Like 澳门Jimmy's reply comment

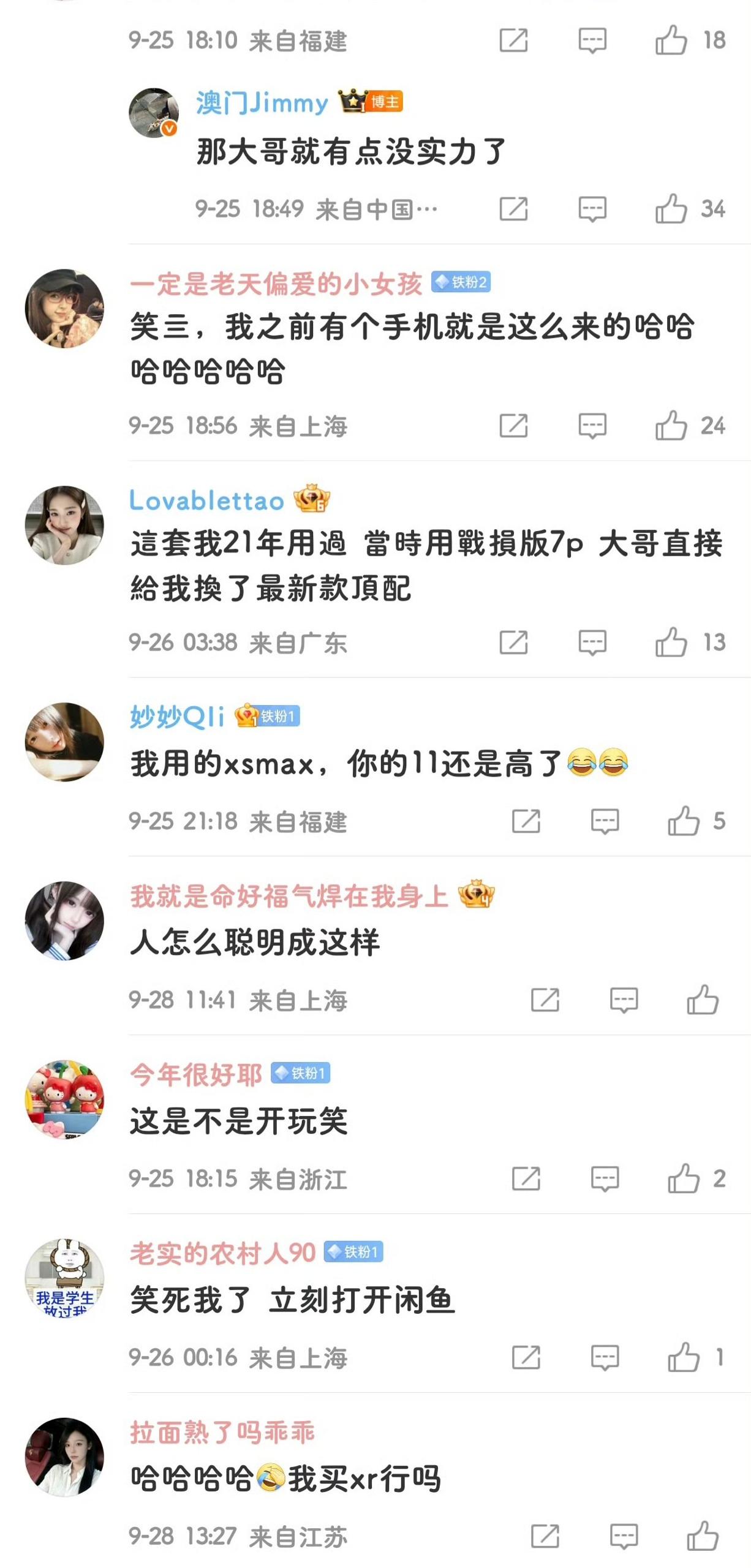671,209
